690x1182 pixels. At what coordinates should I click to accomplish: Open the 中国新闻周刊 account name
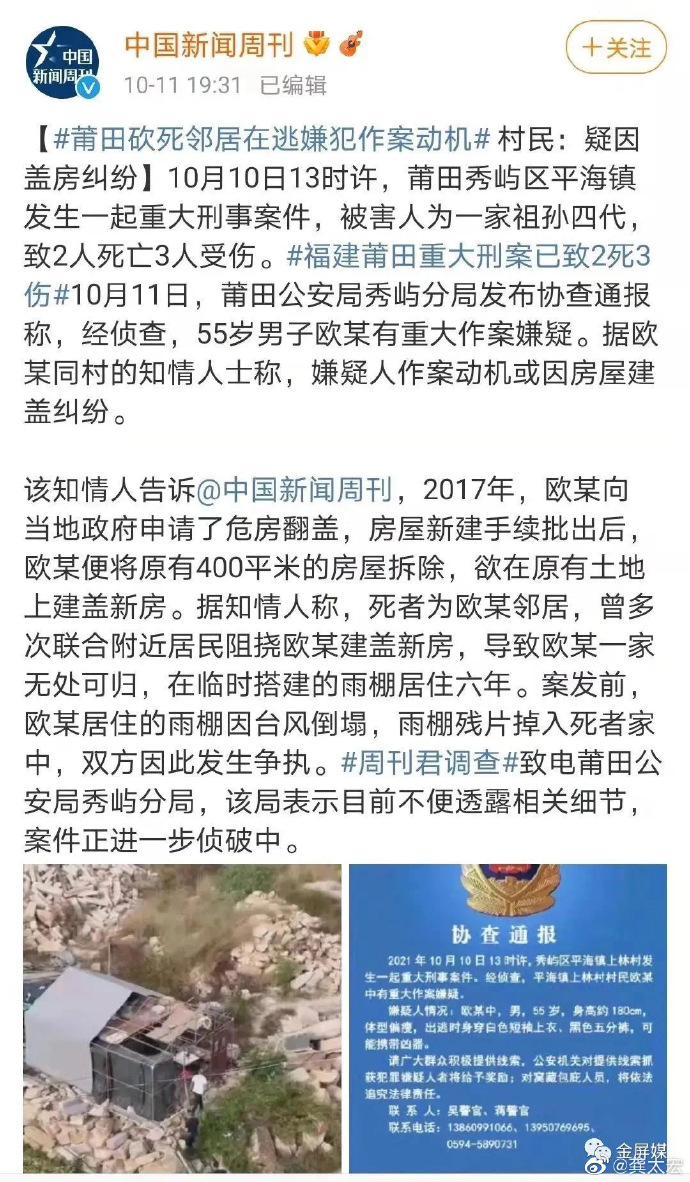point(208,44)
